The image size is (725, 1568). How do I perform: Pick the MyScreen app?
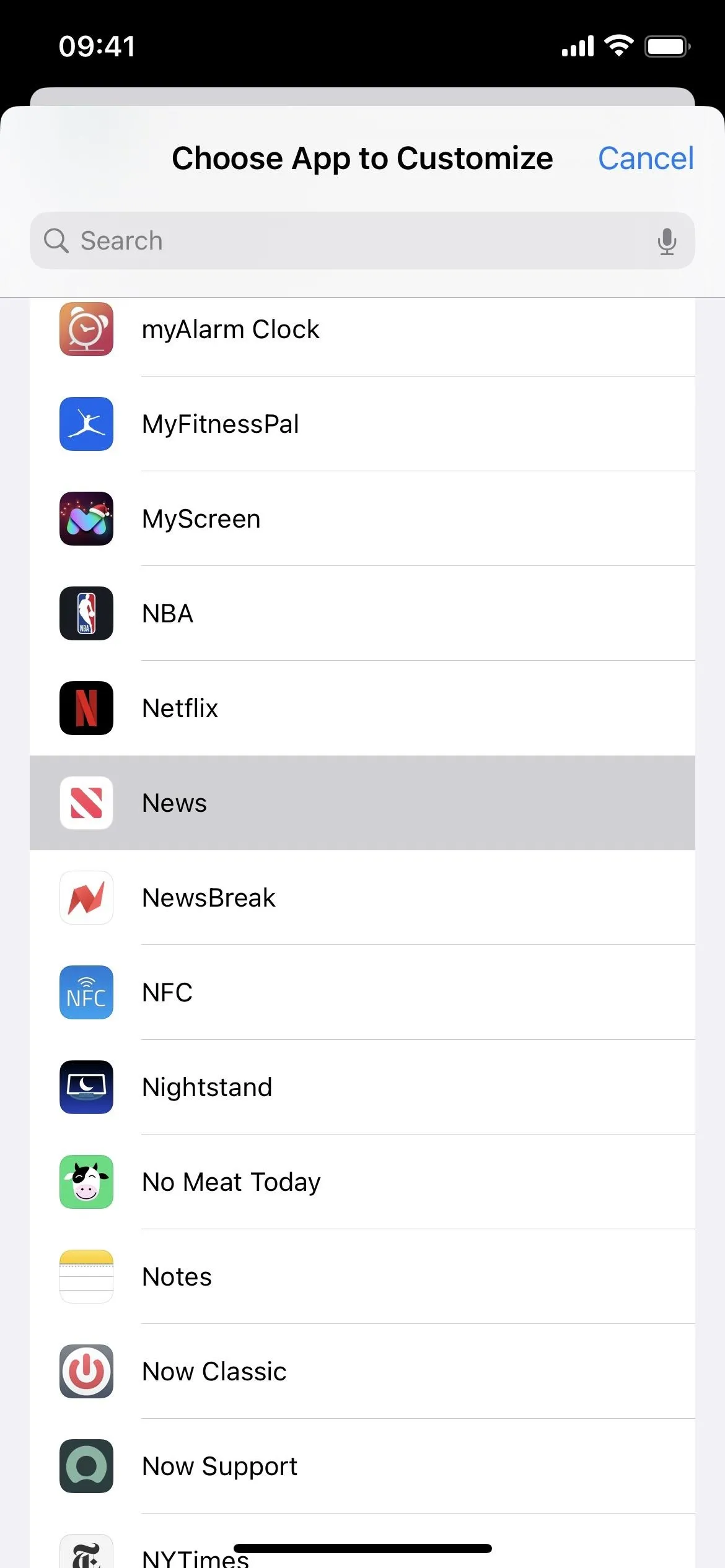(x=362, y=519)
